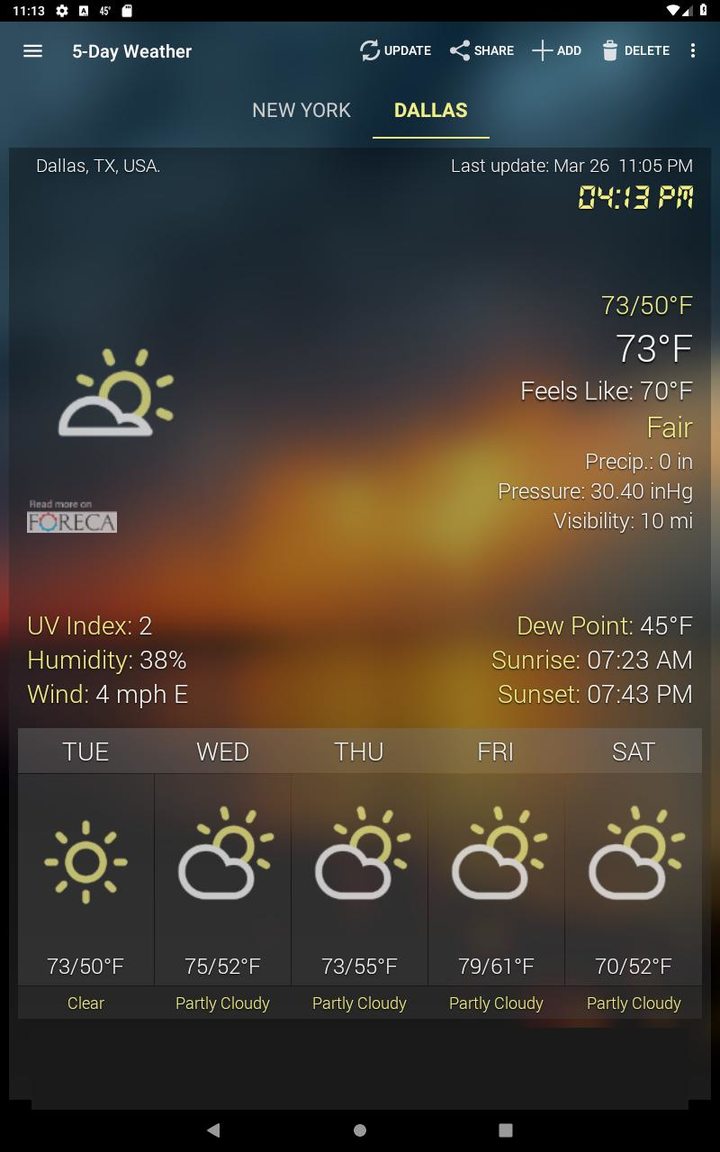Open the hamburger drawer menu
Viewport: 720px width, 1152px height.
tap(33, 51)
